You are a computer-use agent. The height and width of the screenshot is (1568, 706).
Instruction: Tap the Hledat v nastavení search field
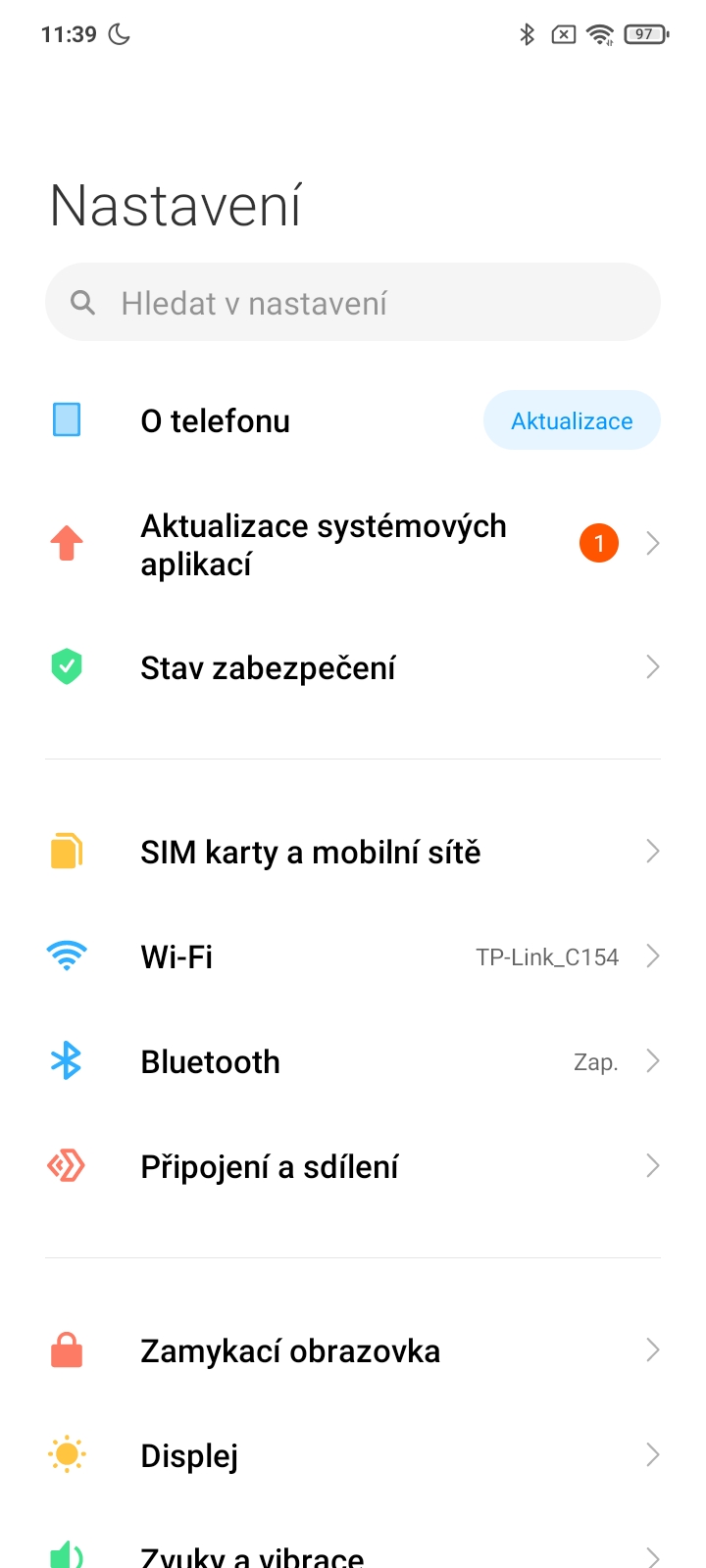(353, 303)
